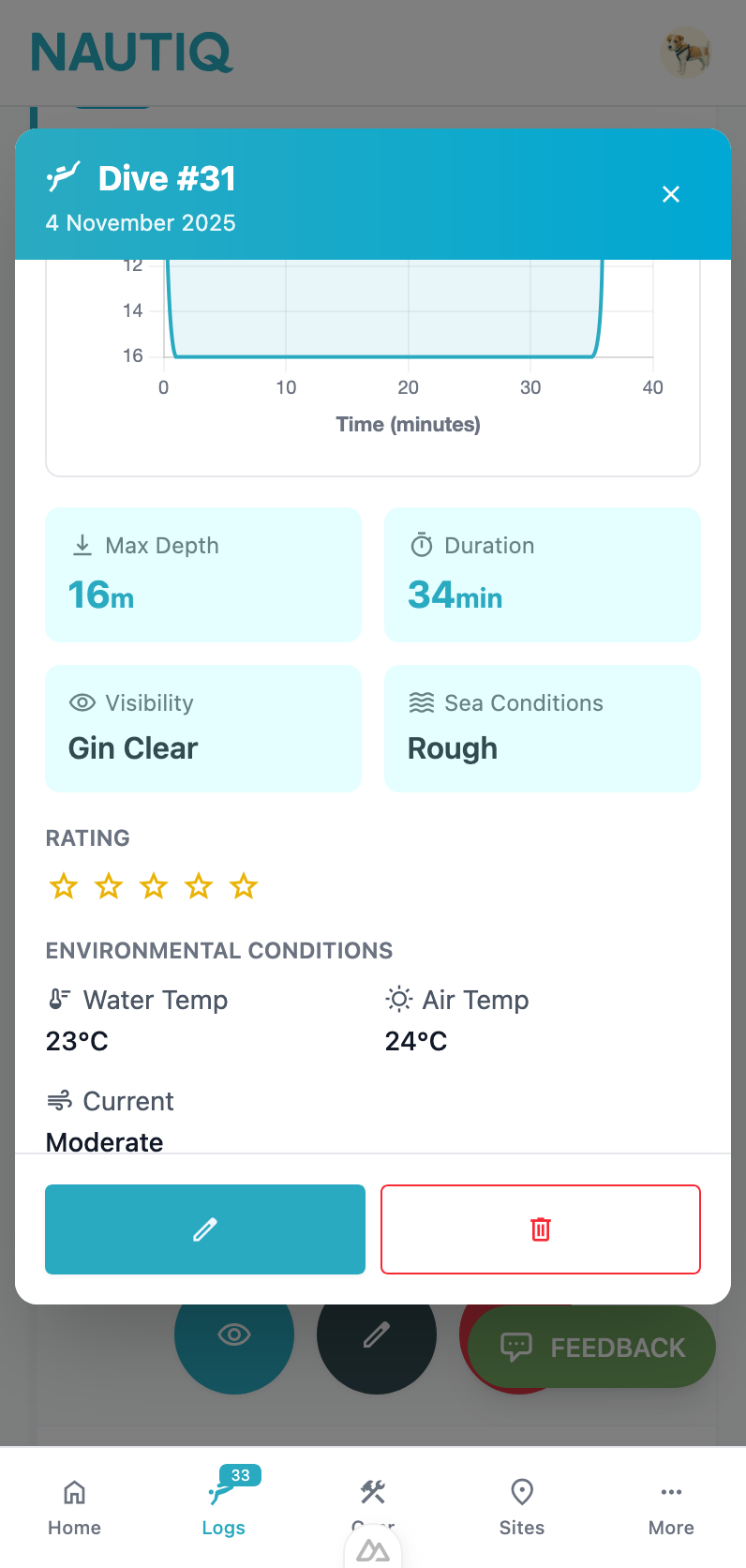
Task: Open More using the ellipsis icon
Action: (x=671, y=1492)
